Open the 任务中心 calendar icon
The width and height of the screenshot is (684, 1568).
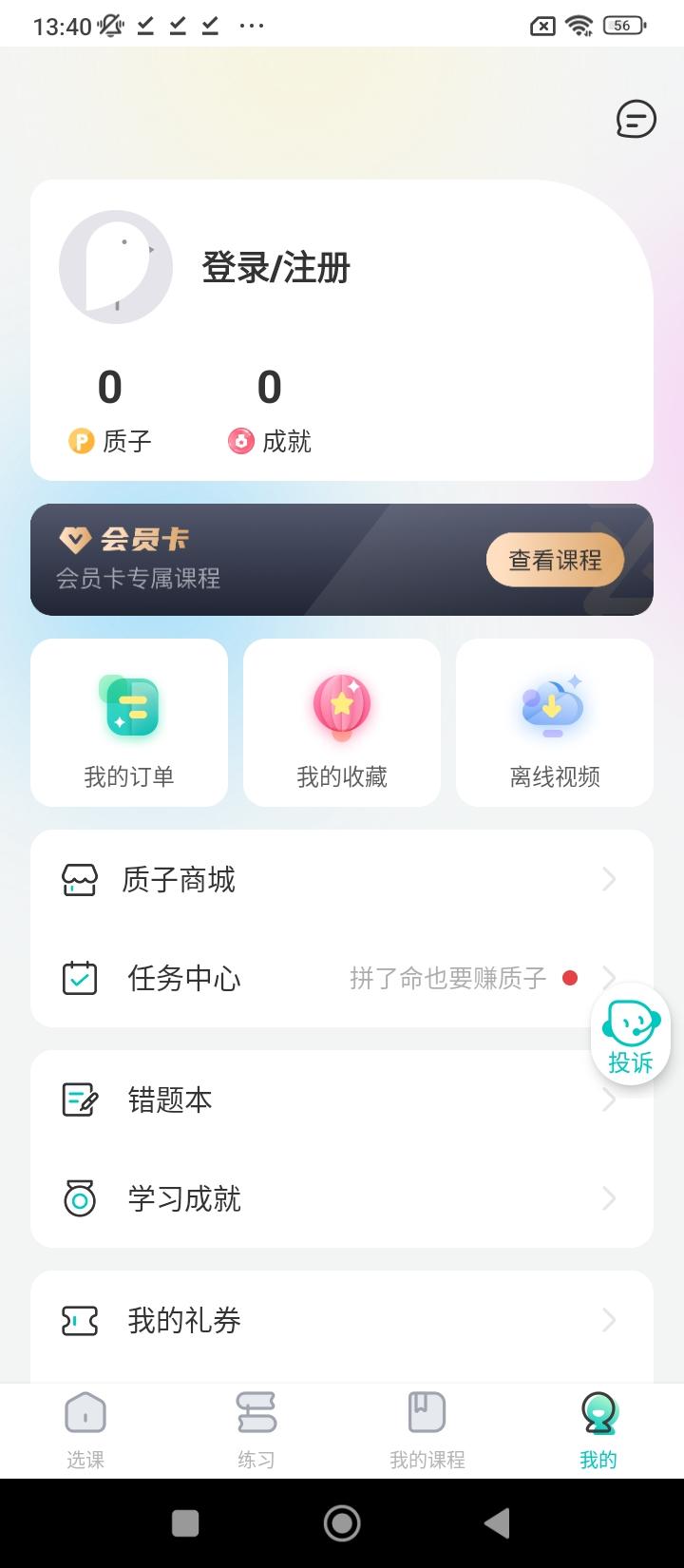click(79, 978)
